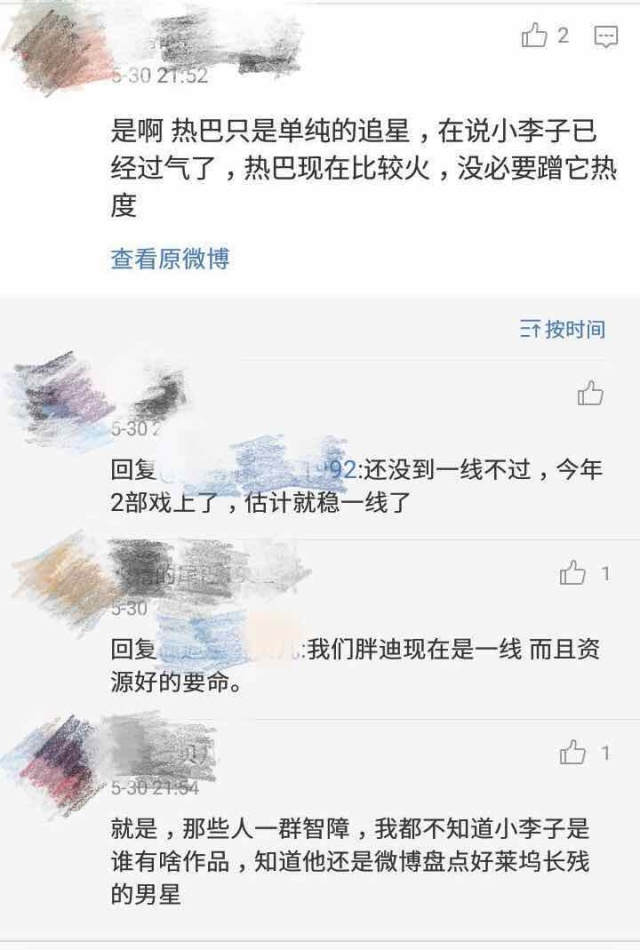Open the 查看原微博 link
Screen dimensions: 640x950
pyautogui.click(x=170, y=259)
